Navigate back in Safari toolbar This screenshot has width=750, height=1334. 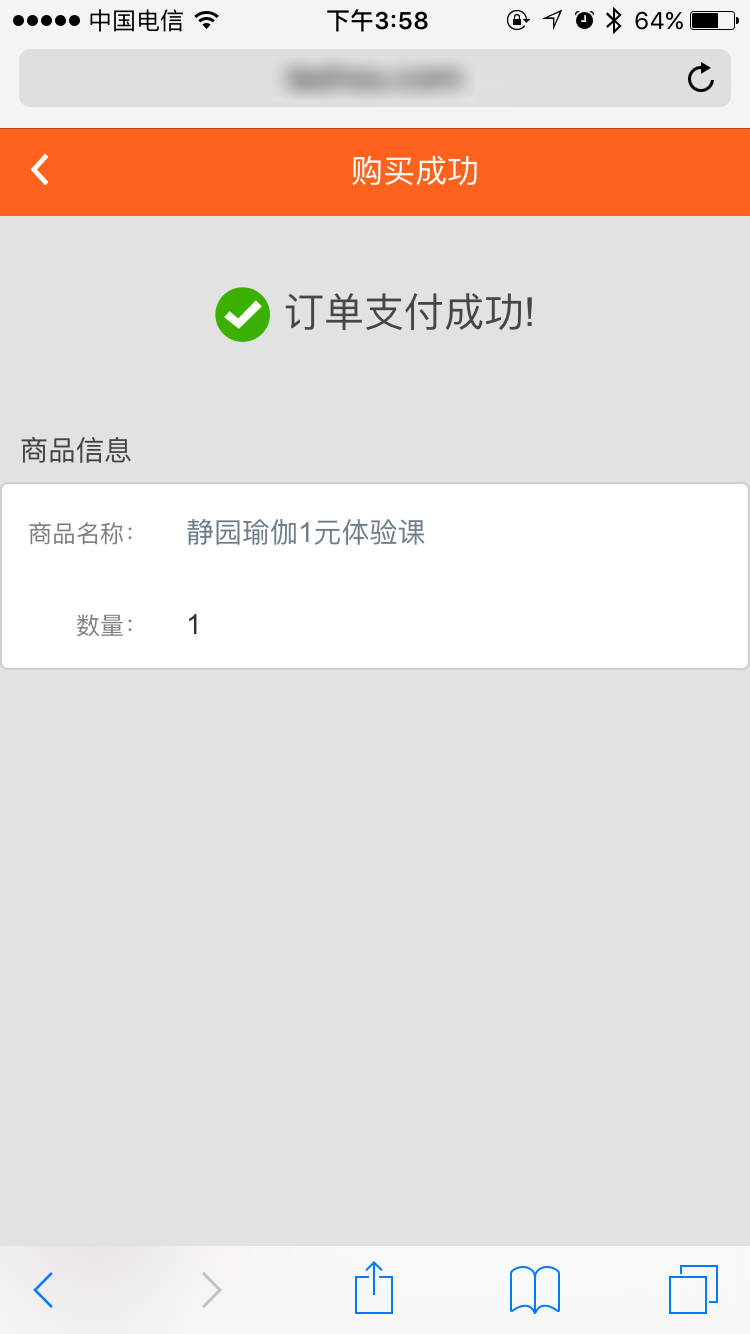[x=43, y=1290]
